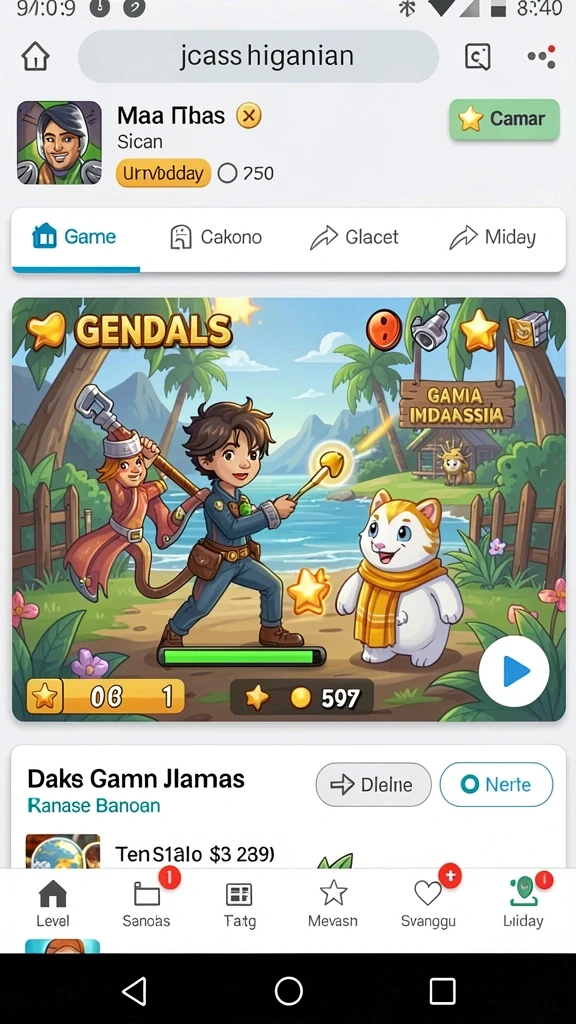
Task: Tap the Nerte button
Action: [x=496, y=784]
